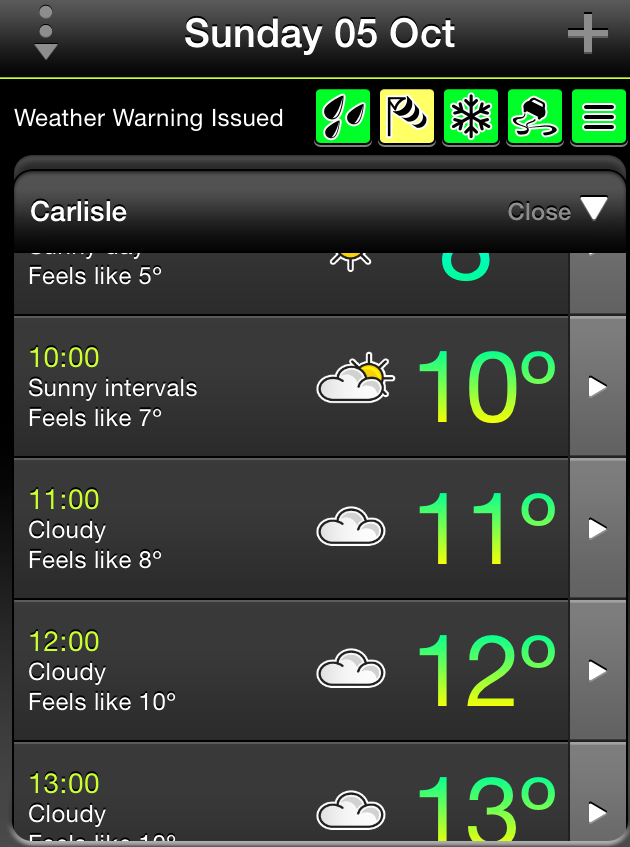The width and height of the screenshot is (630, 847).
Task: Open the snow warning icon
Action: (471, 118)
